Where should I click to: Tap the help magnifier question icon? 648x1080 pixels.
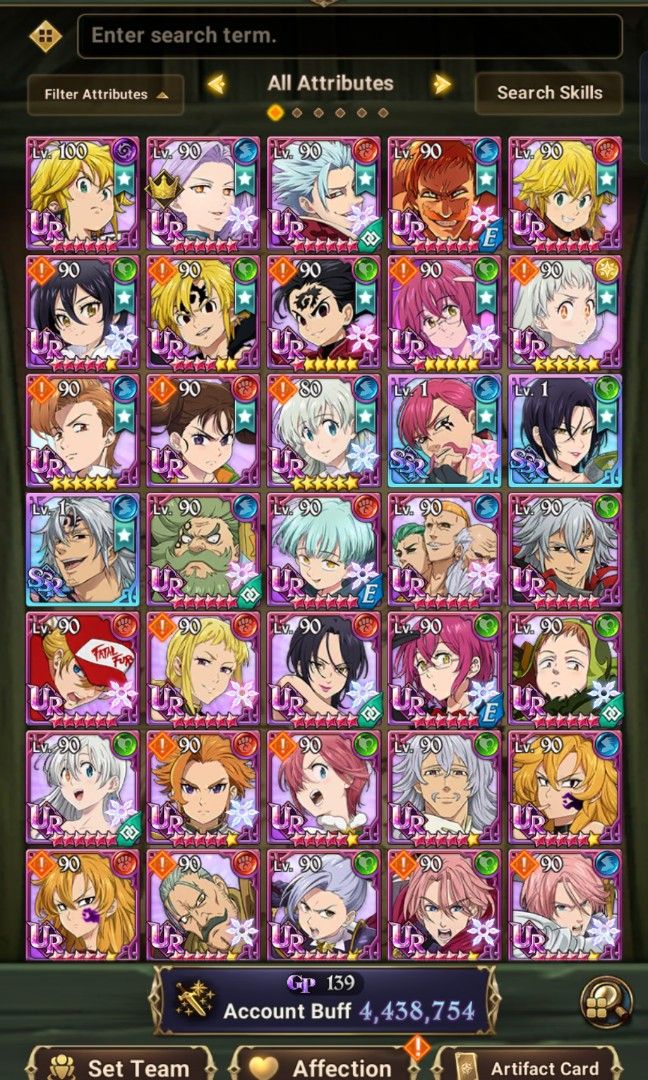click(607, 1001)
